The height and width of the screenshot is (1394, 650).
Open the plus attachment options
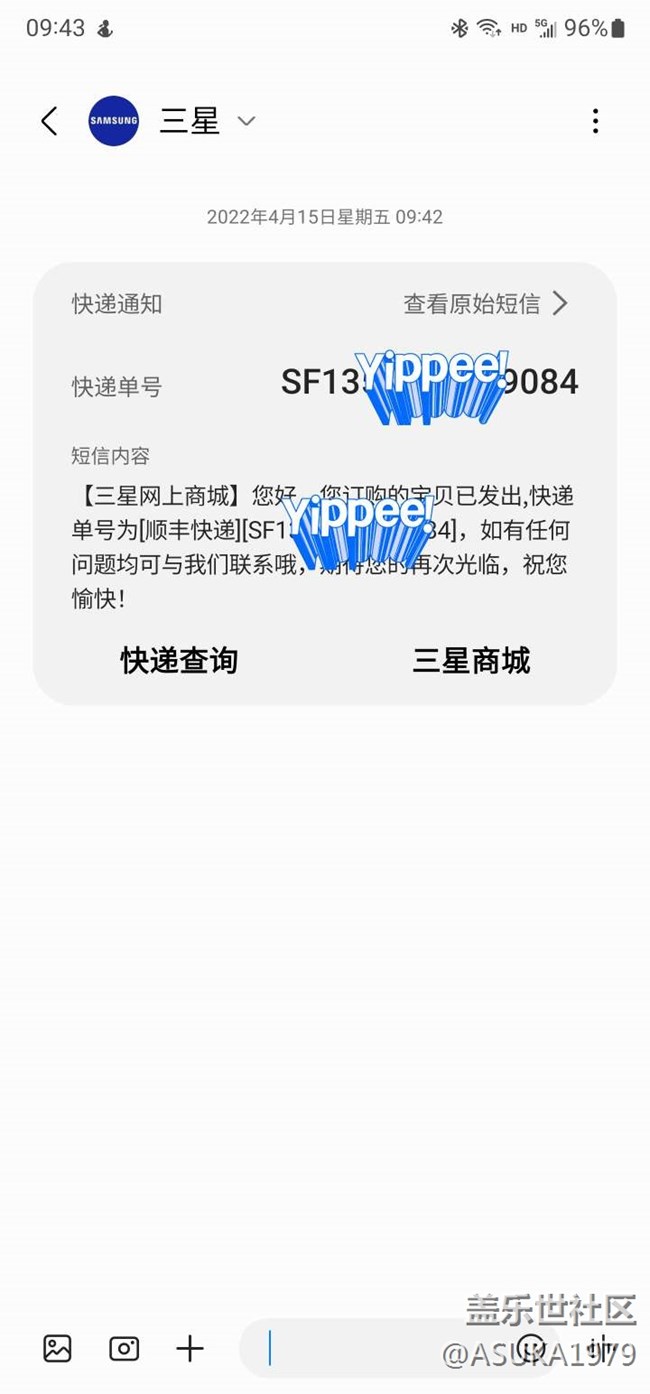(x=190, y=1348)
